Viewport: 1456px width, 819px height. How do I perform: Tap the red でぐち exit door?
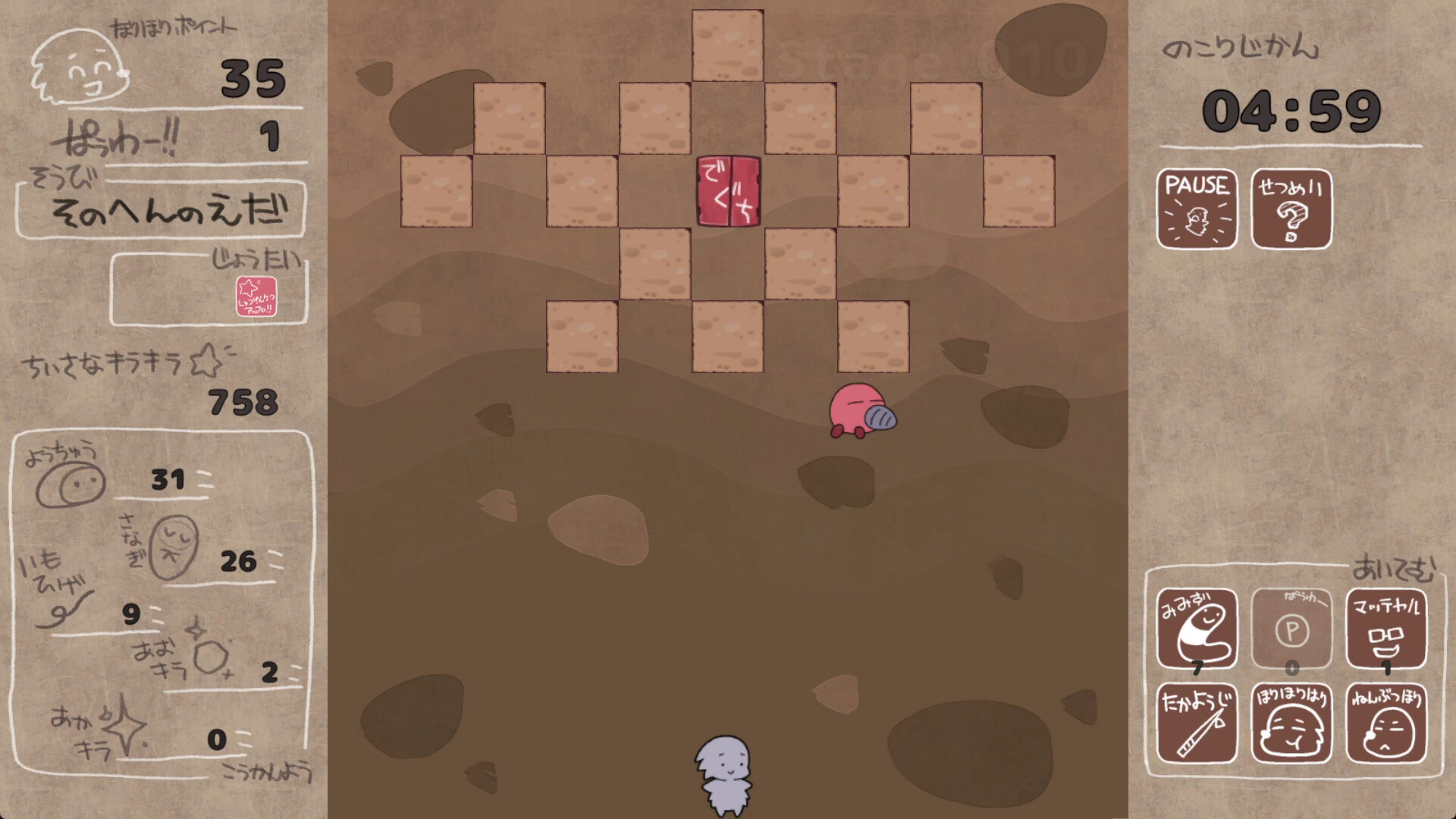tap(728, 191)
